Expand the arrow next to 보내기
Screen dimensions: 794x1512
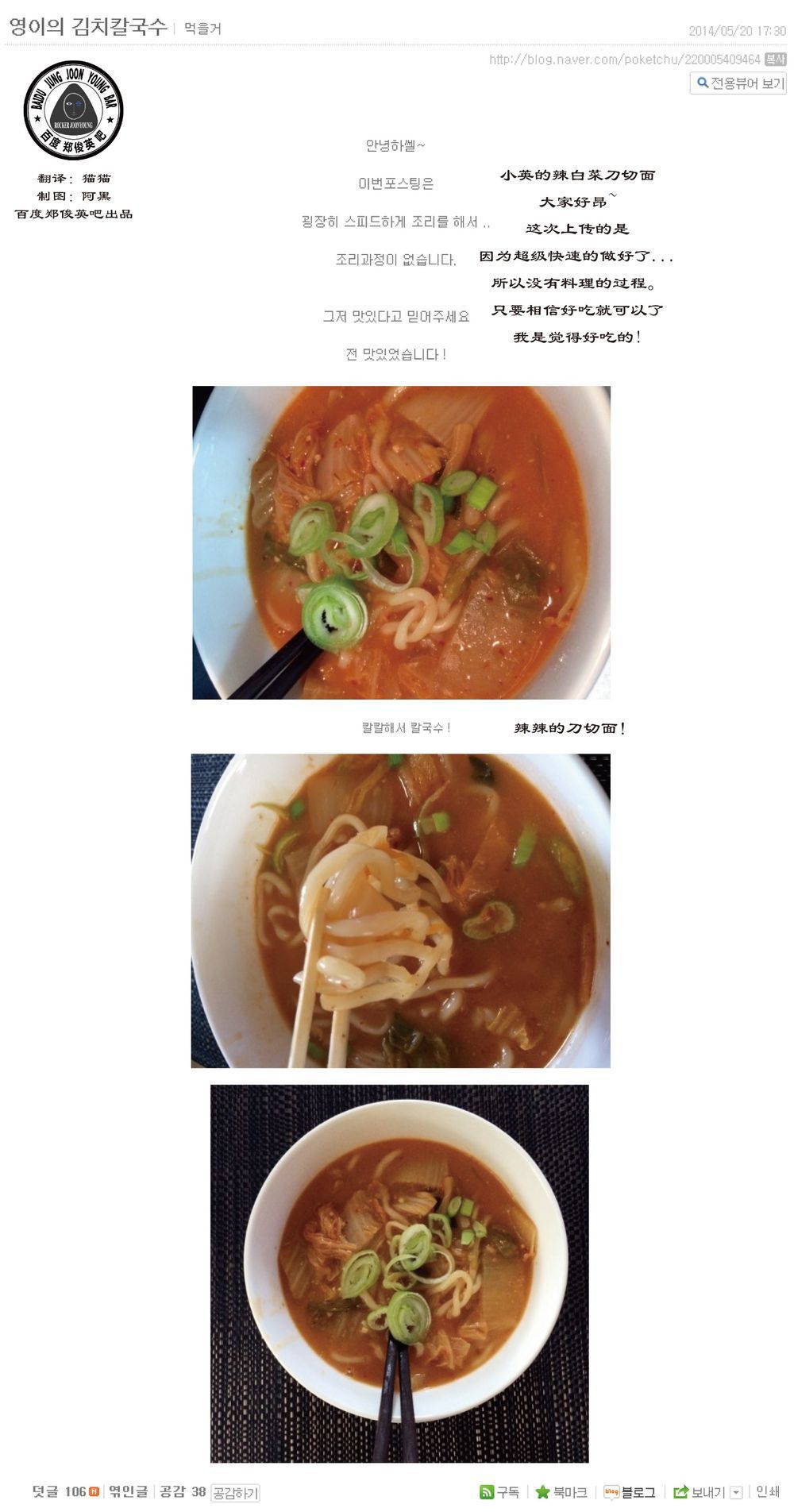pyautogui.click(x=735, y=1493)
